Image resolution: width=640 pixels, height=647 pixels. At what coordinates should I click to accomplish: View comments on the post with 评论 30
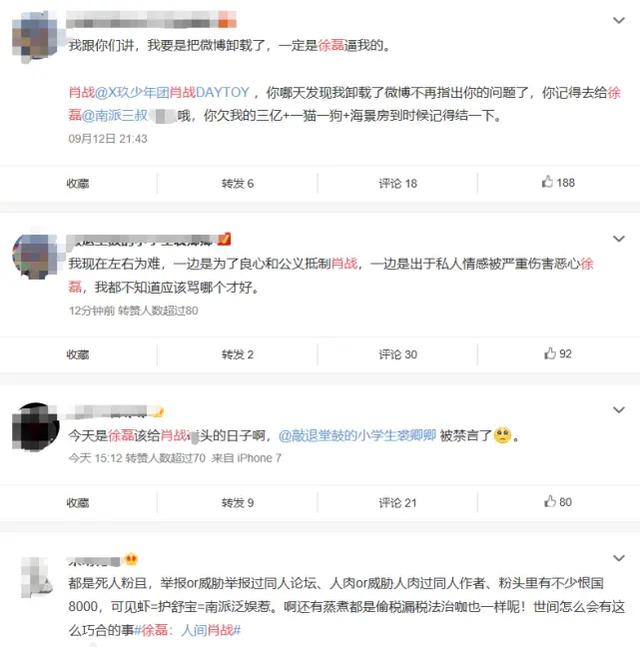point(397,354)
